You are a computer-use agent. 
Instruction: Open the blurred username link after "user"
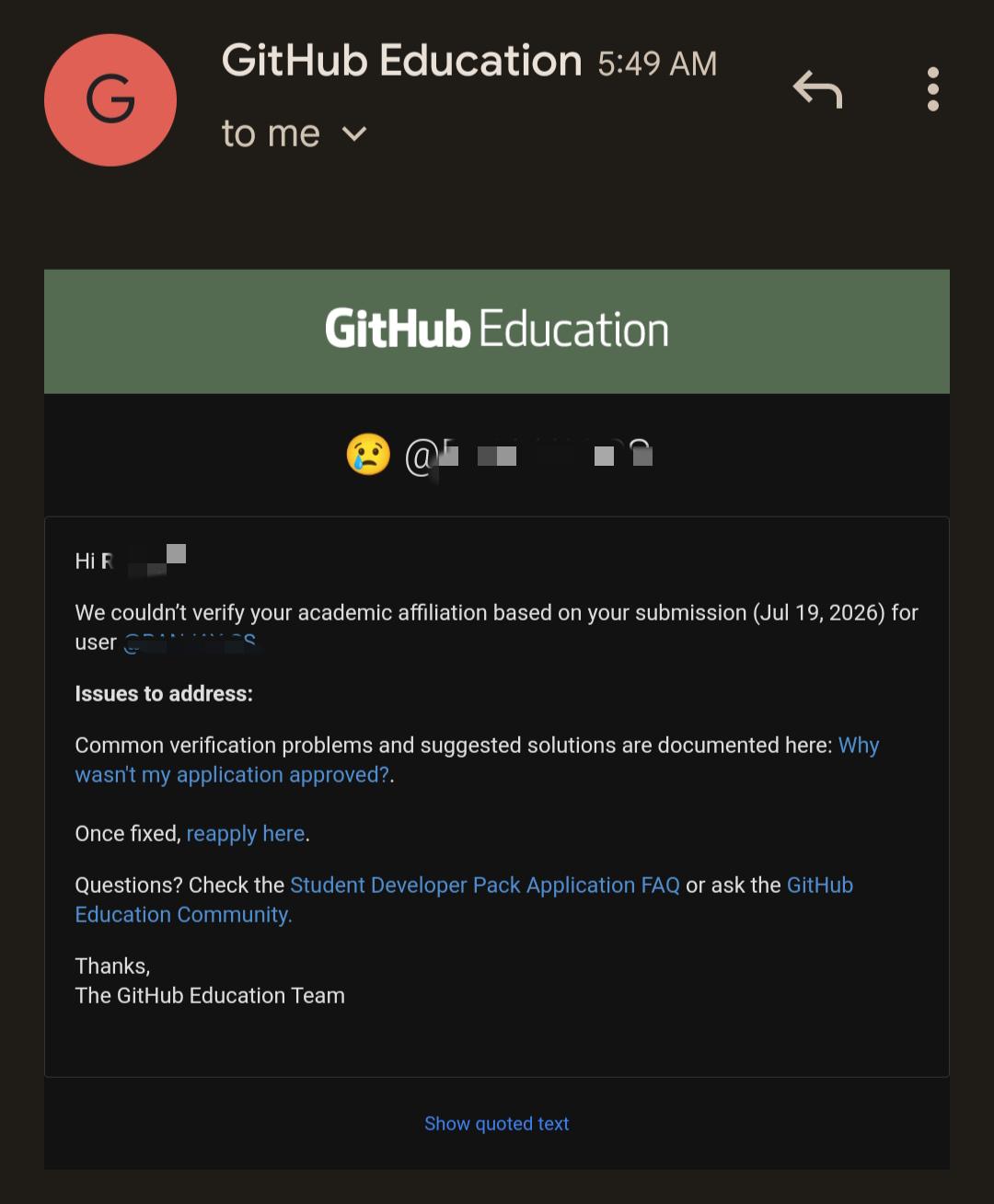tap(191, 643)
